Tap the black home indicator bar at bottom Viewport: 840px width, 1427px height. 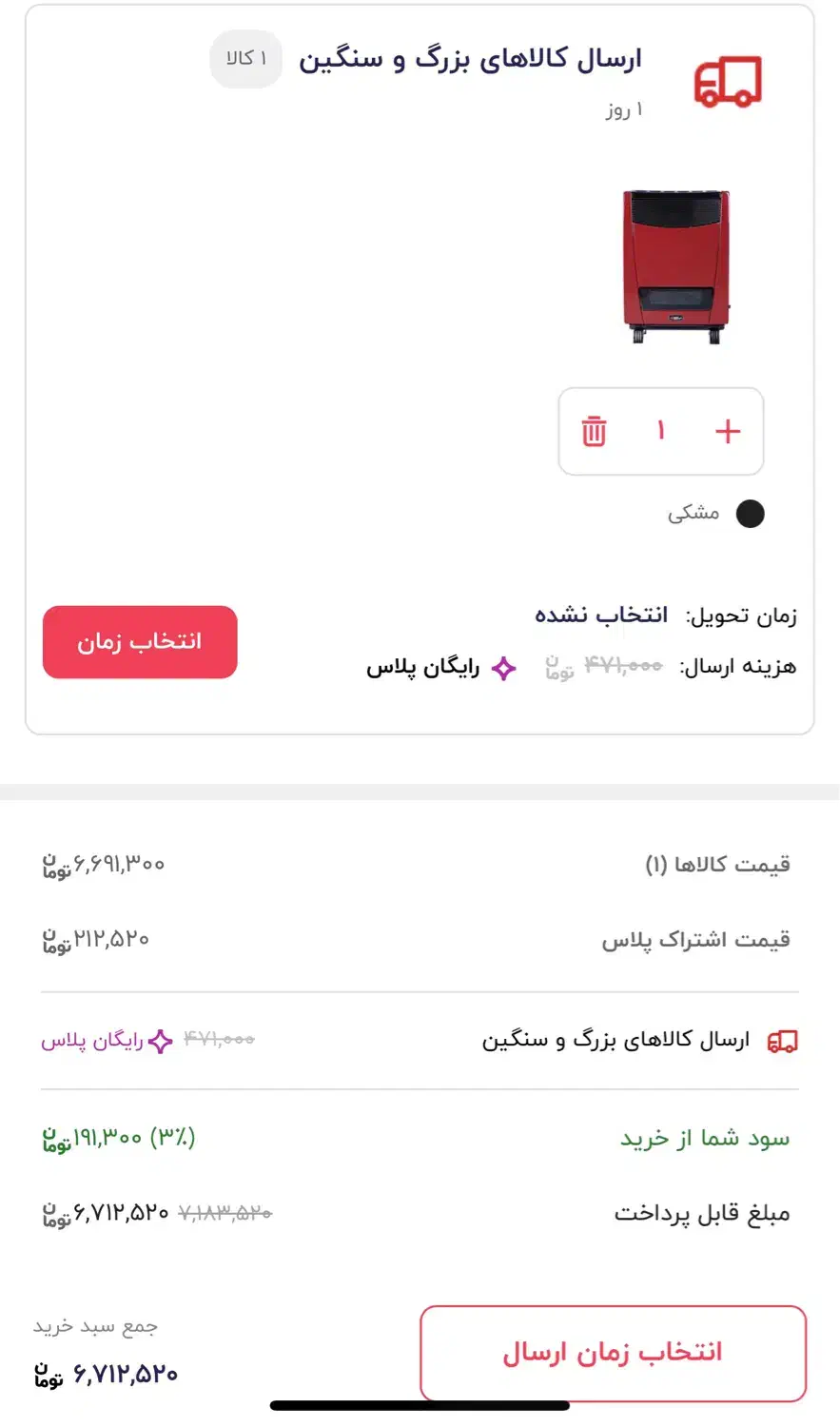[x=420, y=1407]
